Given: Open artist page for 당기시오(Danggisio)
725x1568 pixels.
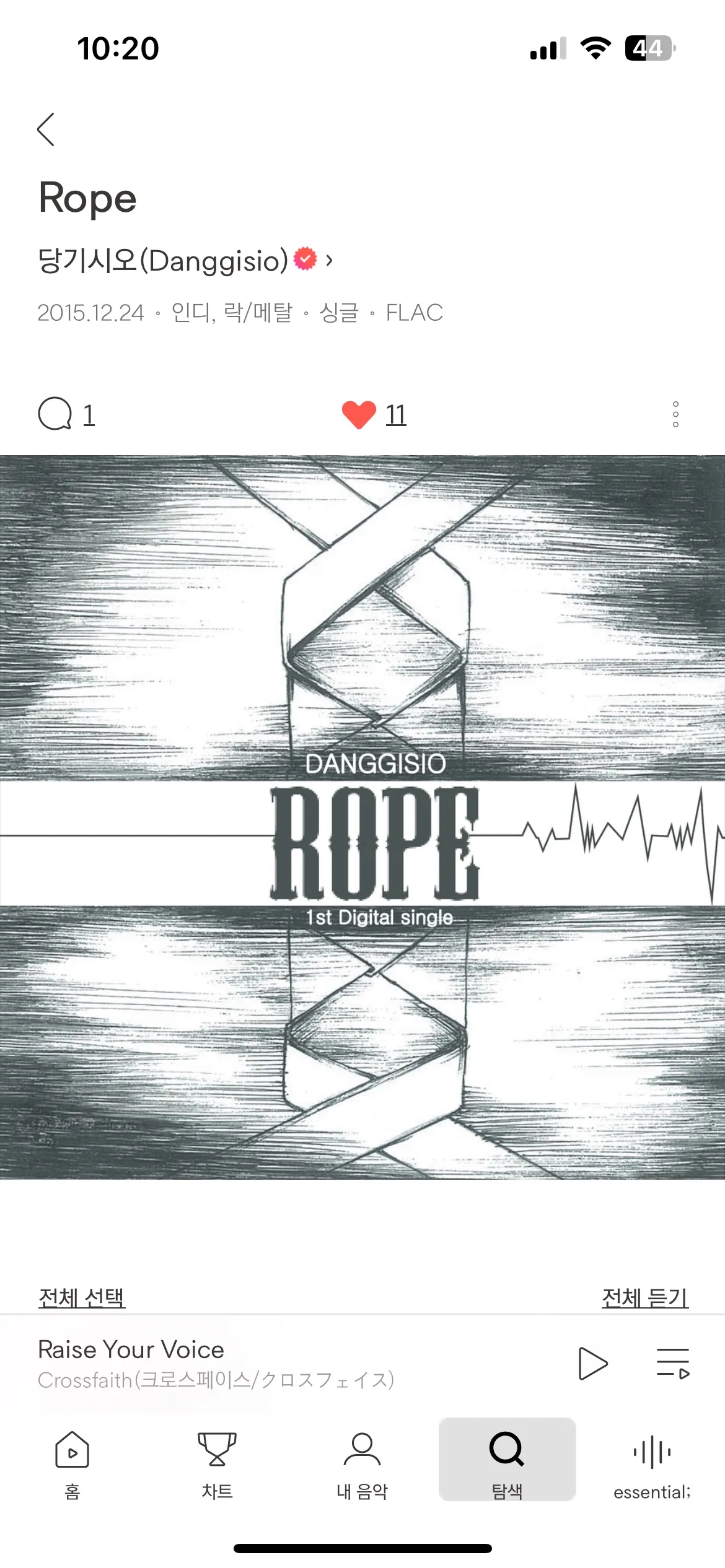Looking at the screenshot, I should (x=186, y=260).
